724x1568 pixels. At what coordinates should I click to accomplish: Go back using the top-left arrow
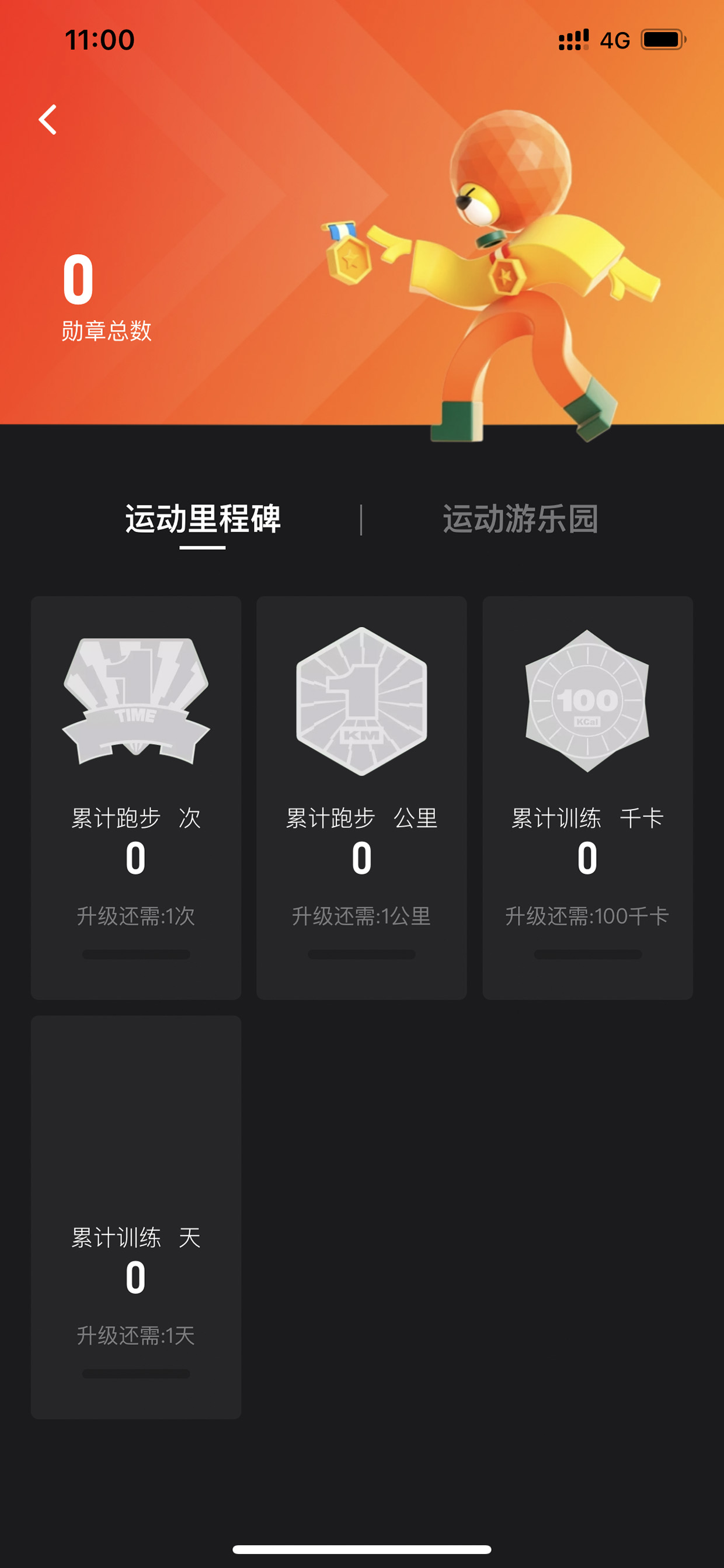point(47,119)
